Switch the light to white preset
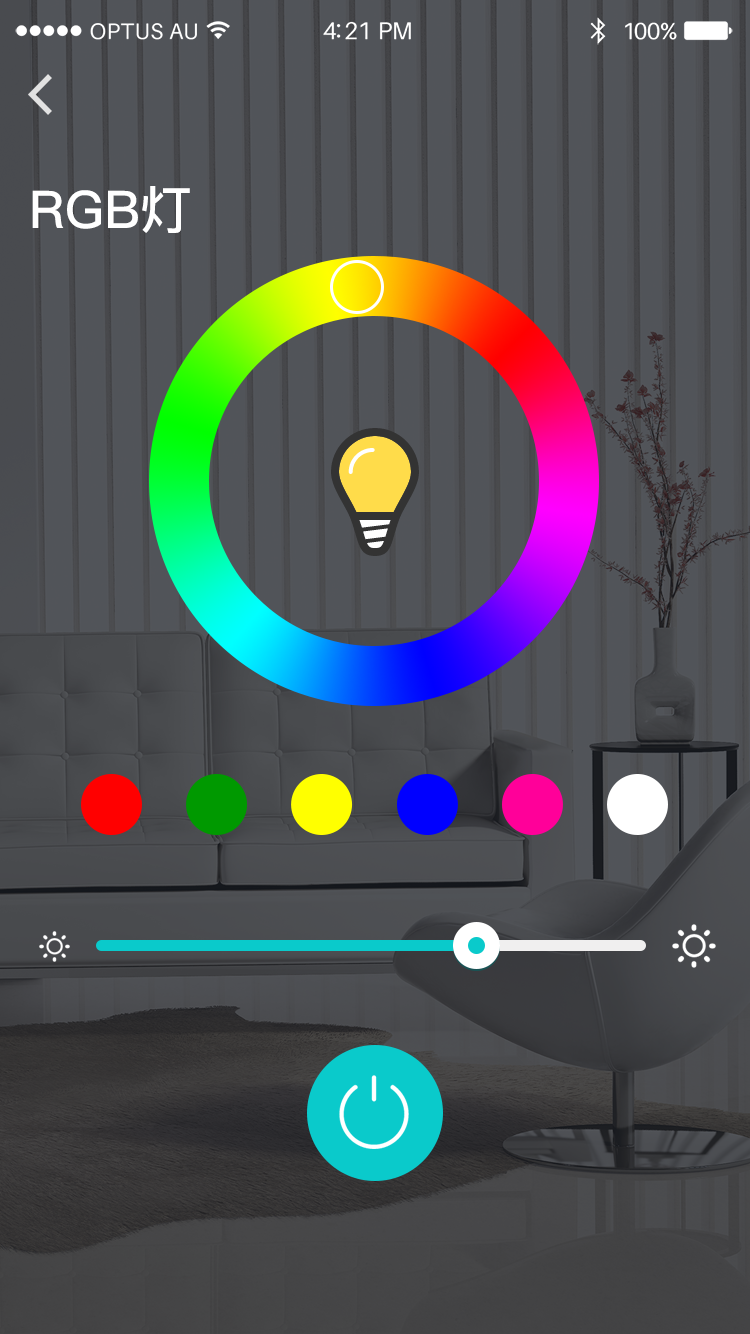This screenshot has width=750, height=1334. tap(637, 804)
